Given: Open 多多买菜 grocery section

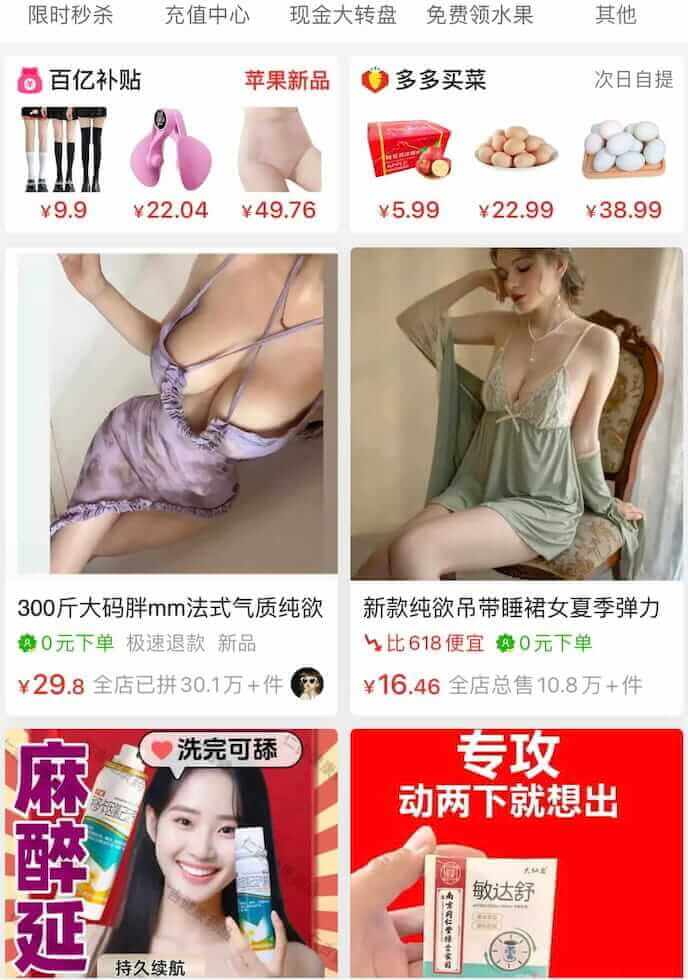Looking at the screenshot, I should click(x=440, y=81).
